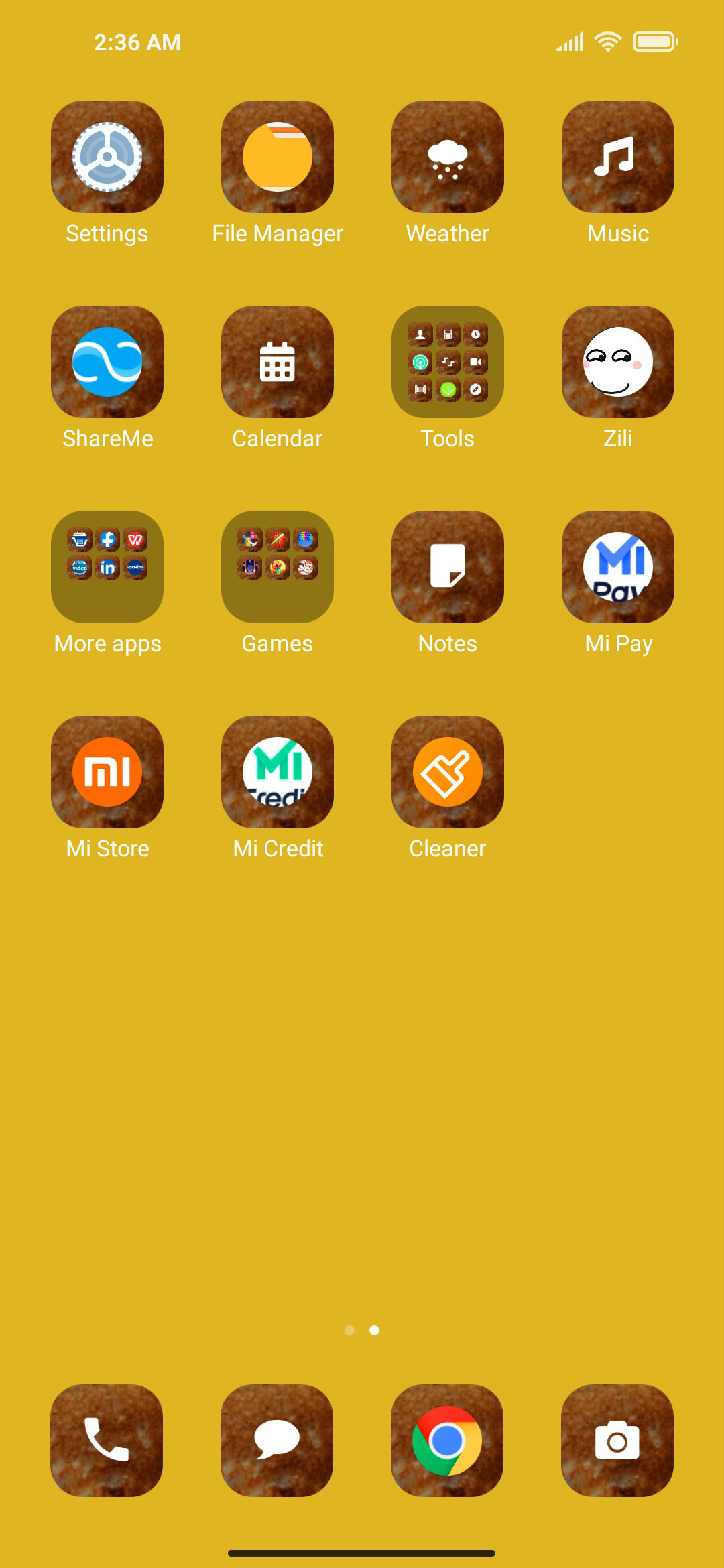Open Messages from the dock

point(277,1441)
